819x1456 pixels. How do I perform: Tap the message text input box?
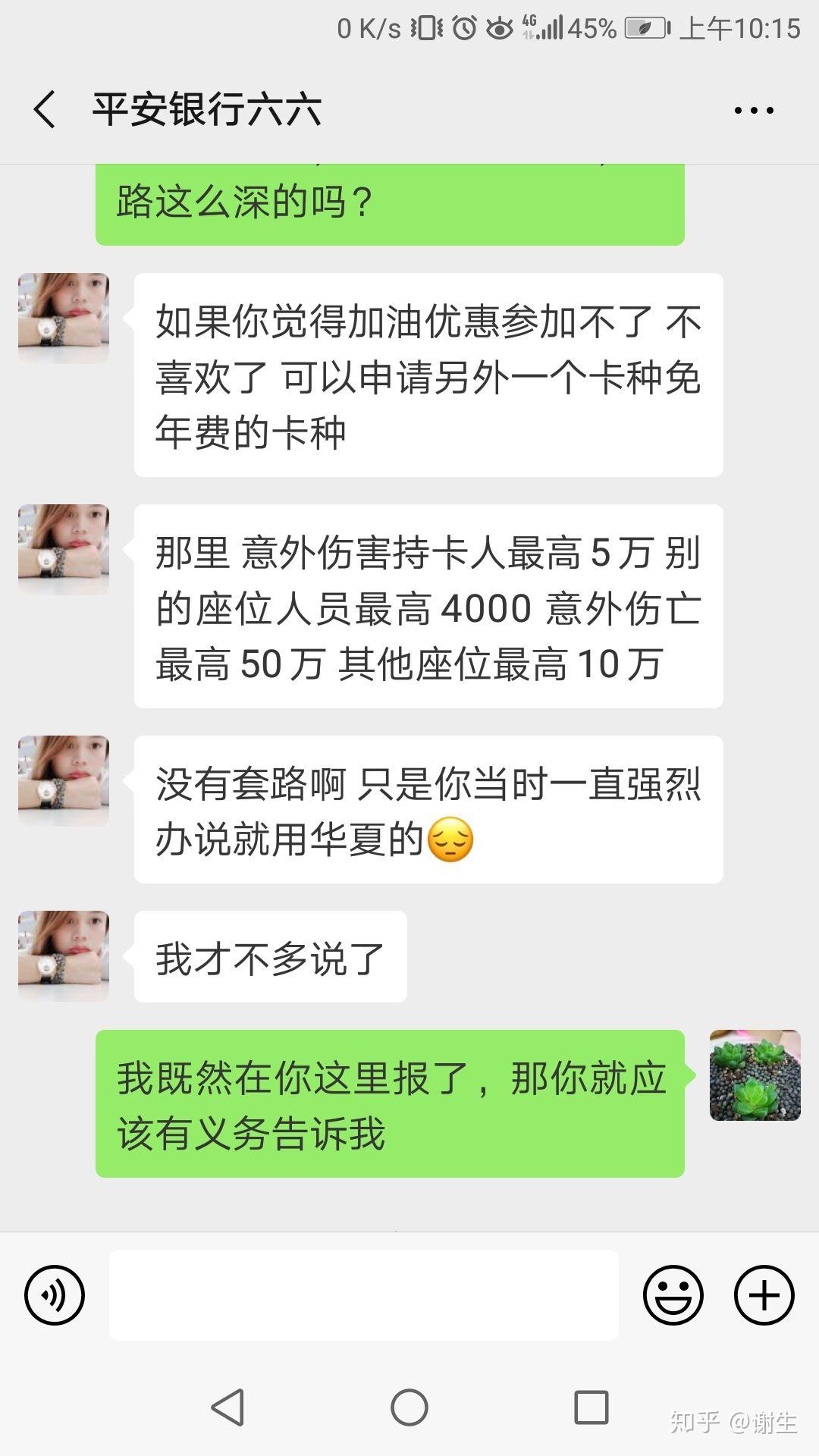364,1295
